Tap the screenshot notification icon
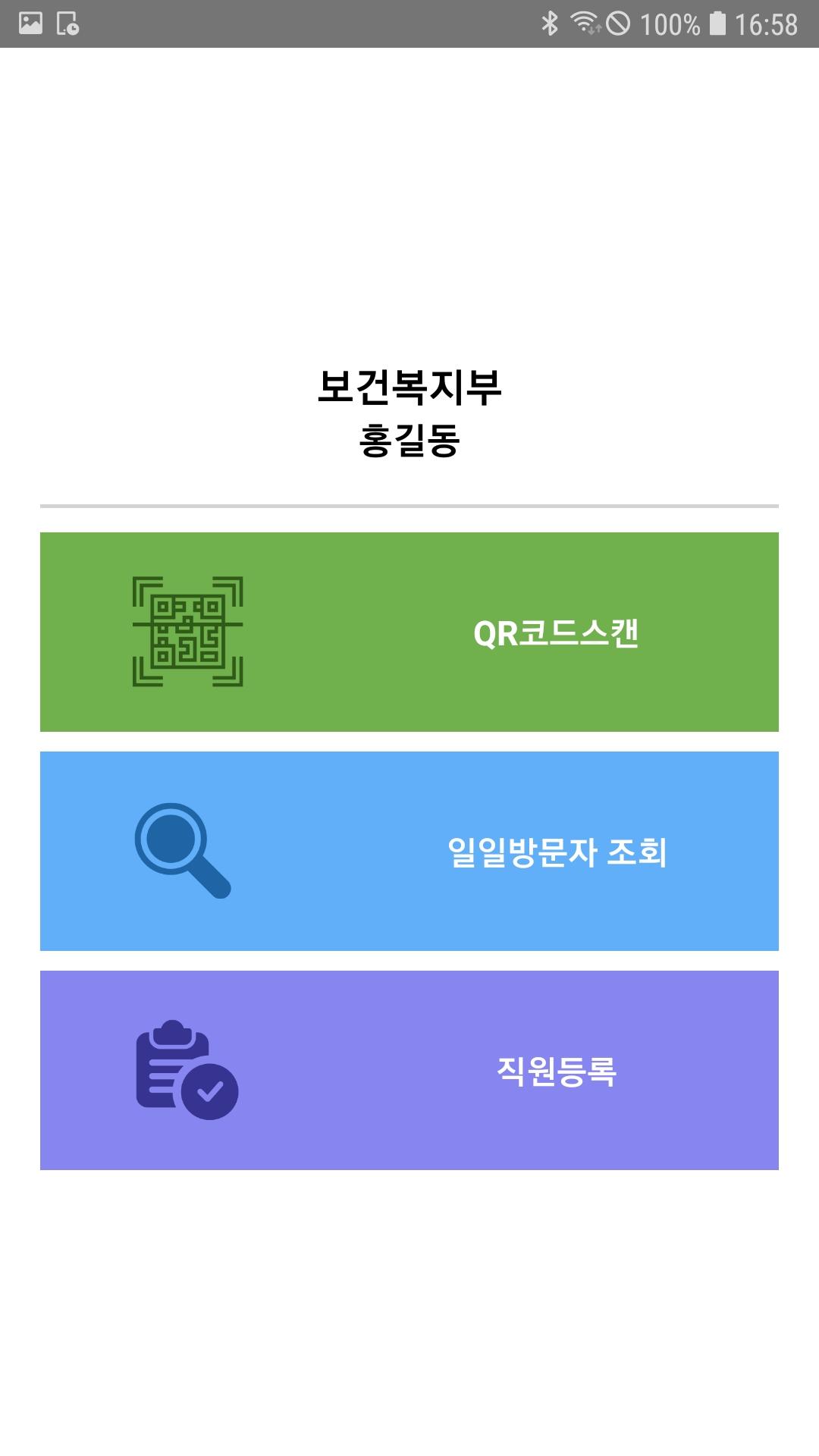 tap(67, 22)
